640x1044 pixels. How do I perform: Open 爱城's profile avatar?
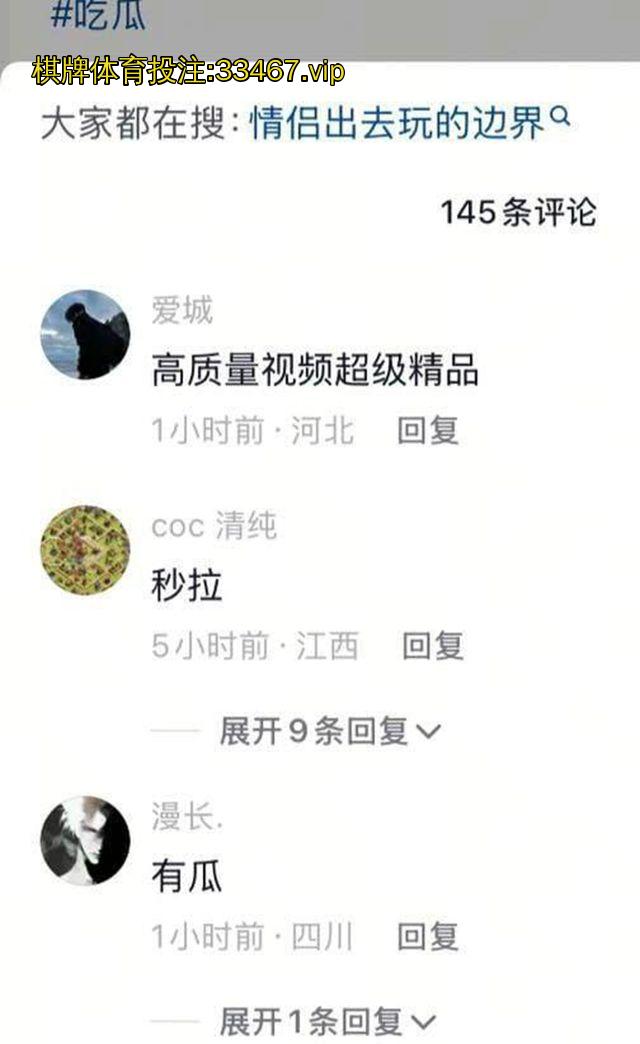[x=85, y=335]
